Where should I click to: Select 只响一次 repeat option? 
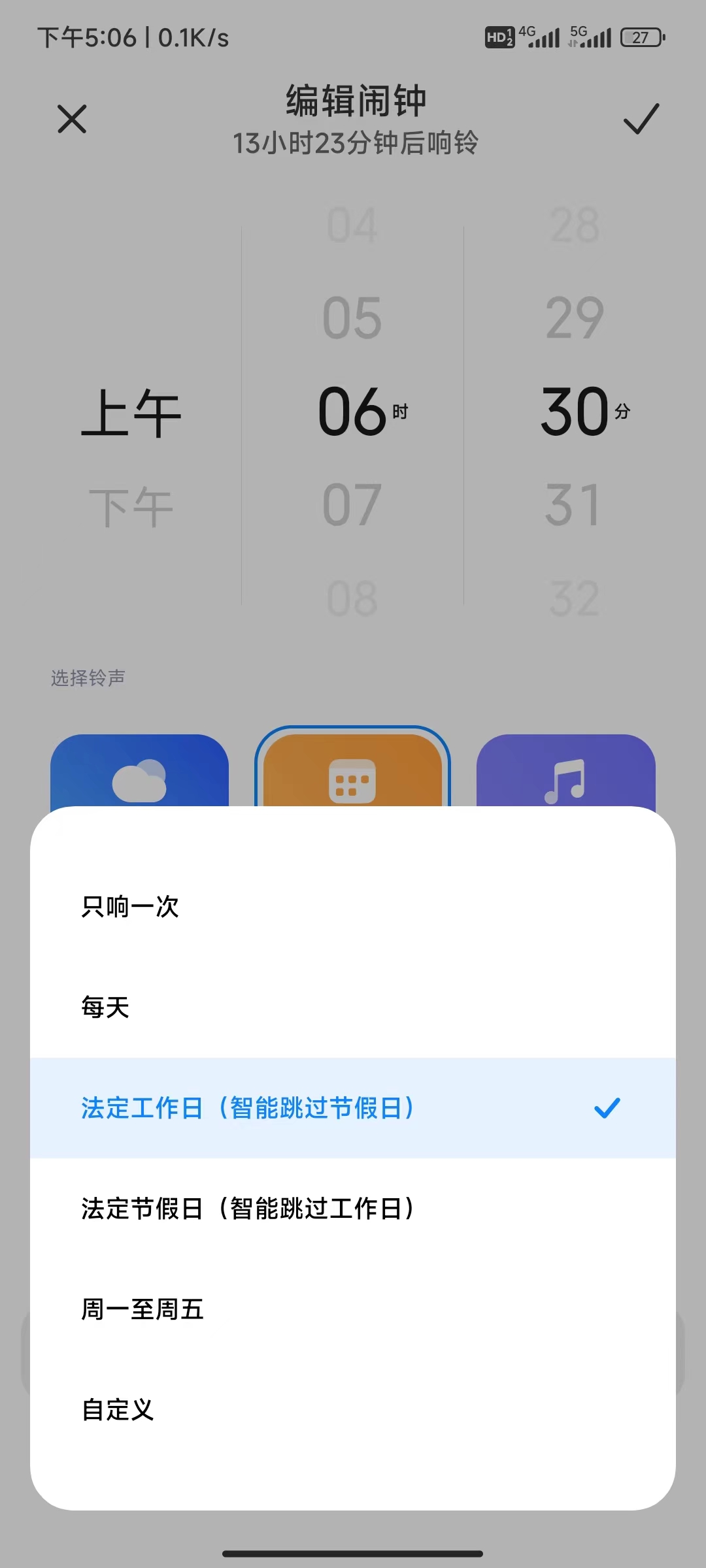[353, 907]
